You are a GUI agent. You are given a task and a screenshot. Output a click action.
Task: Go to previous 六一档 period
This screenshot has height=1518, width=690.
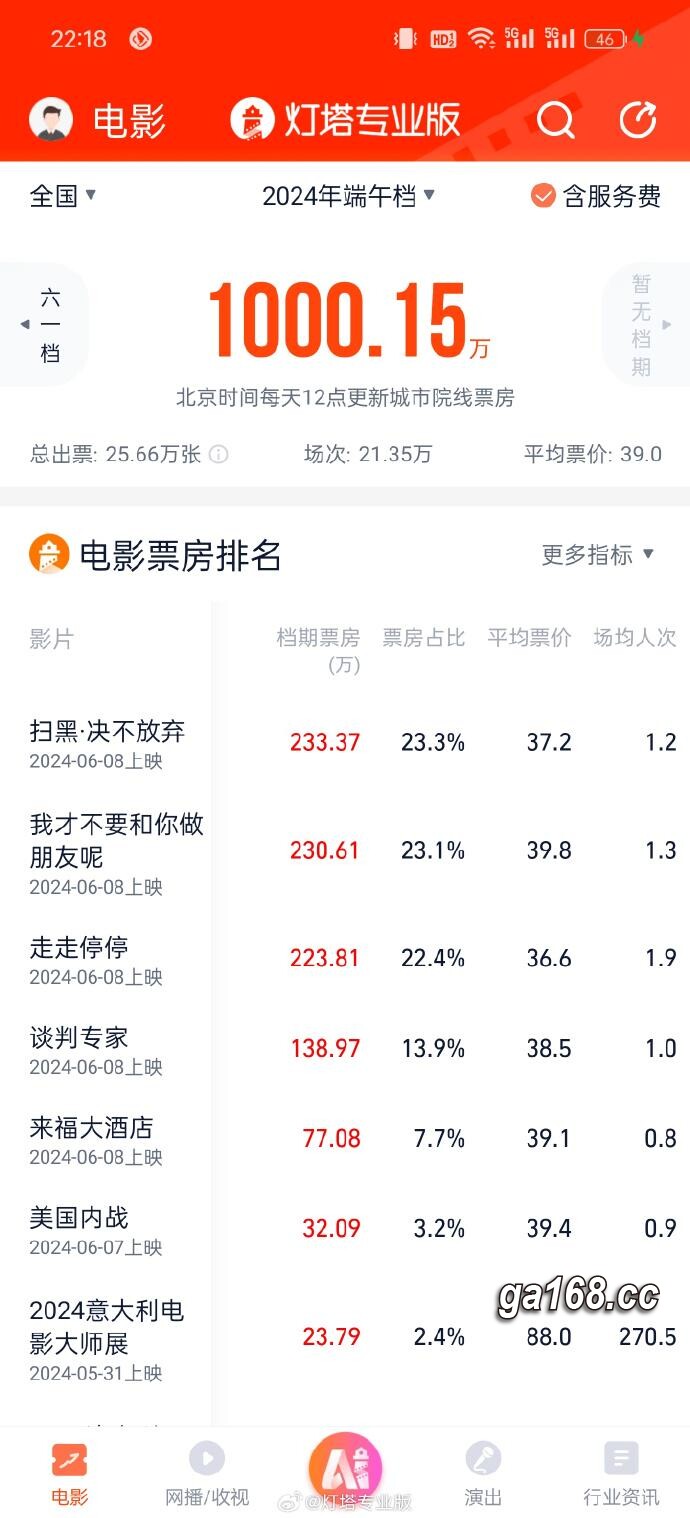point(44,325)
